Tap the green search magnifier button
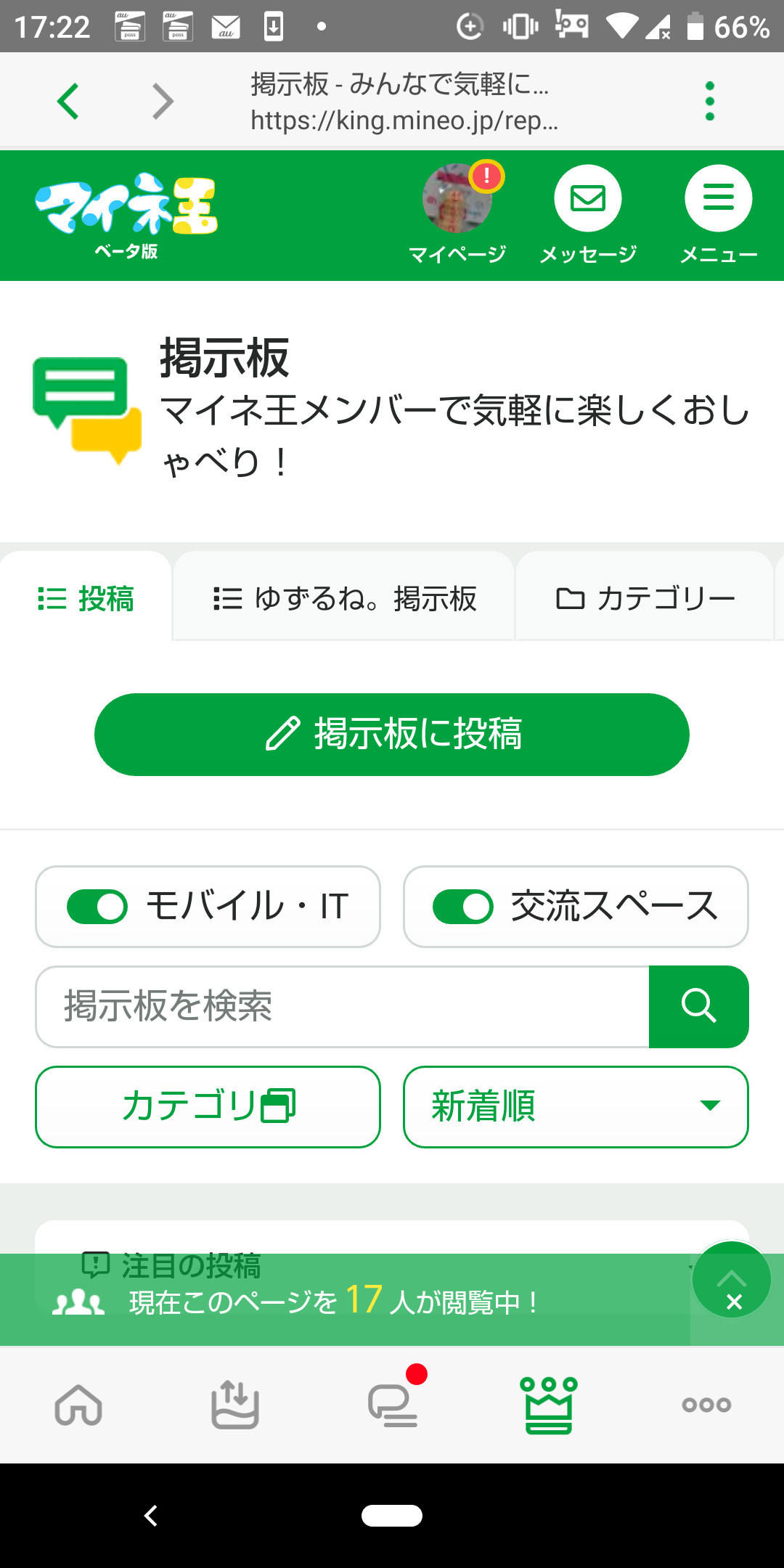 pos(699,1006)
